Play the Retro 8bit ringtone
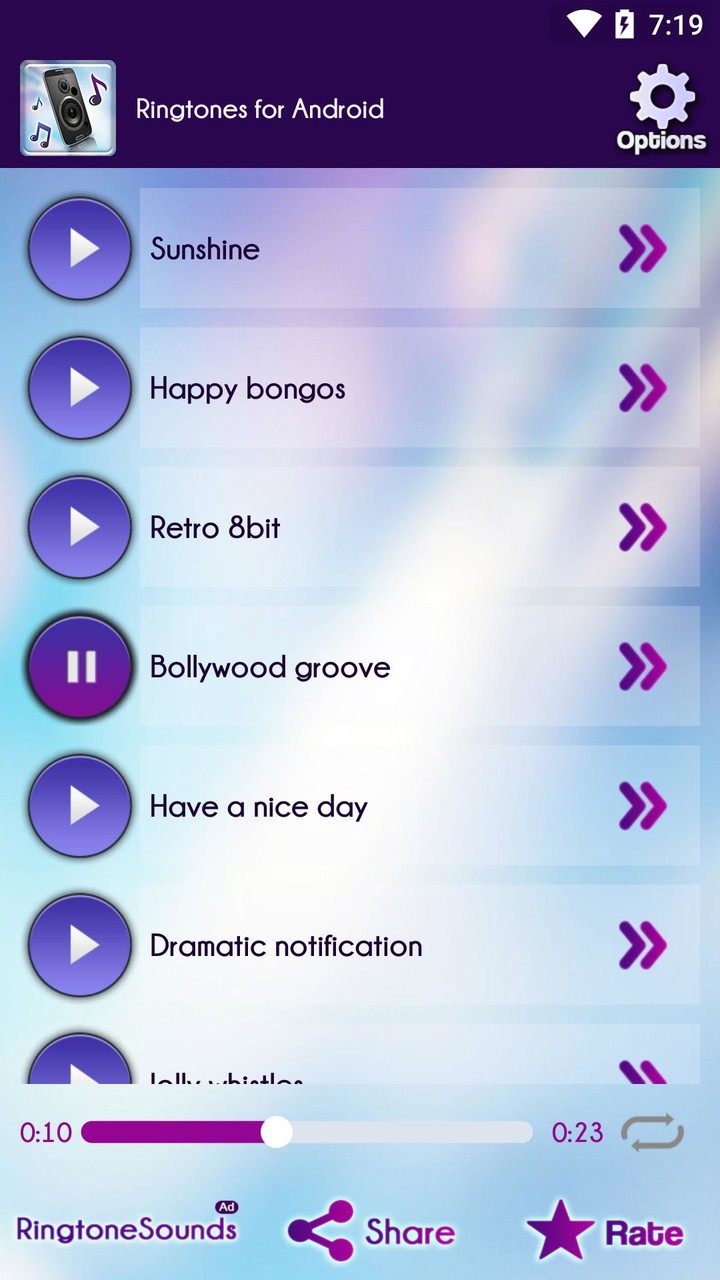The height and width of the screenshot is (1280, 720). point(80,527)
